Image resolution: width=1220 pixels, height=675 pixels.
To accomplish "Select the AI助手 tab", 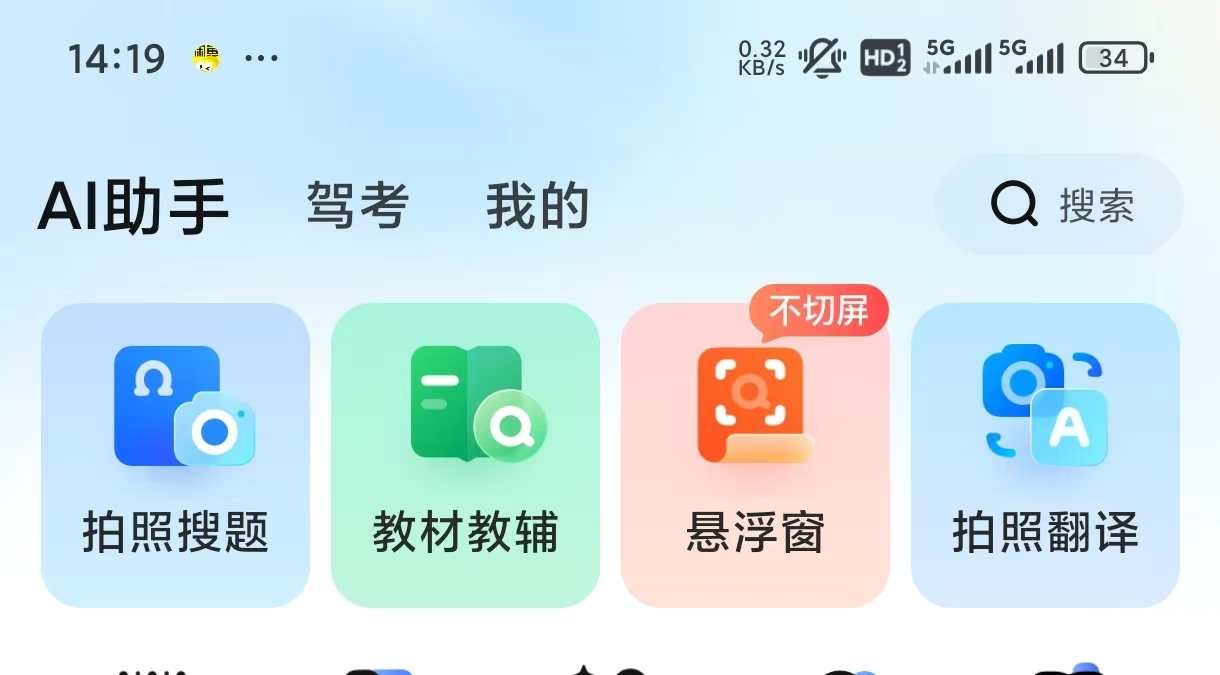I will (x=133, y=206).
